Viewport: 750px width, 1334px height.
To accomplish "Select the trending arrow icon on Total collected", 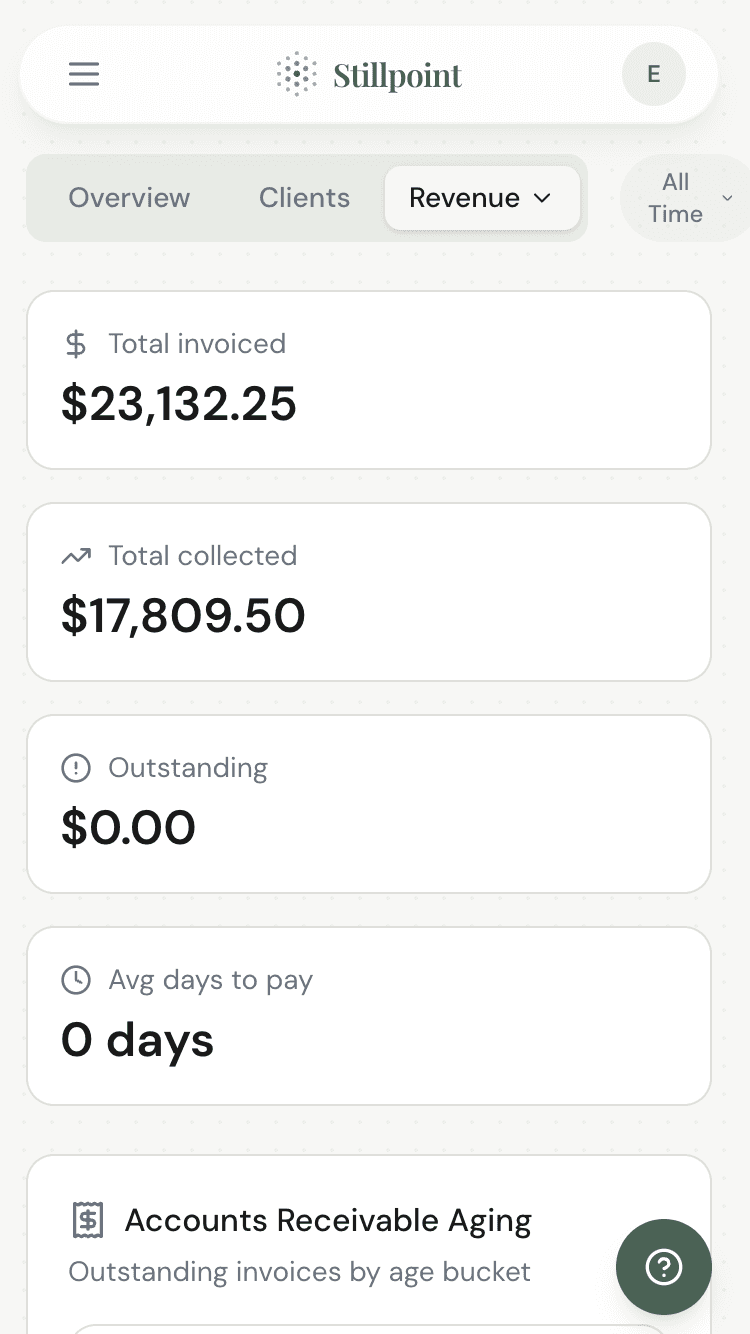I will [76, 555].
